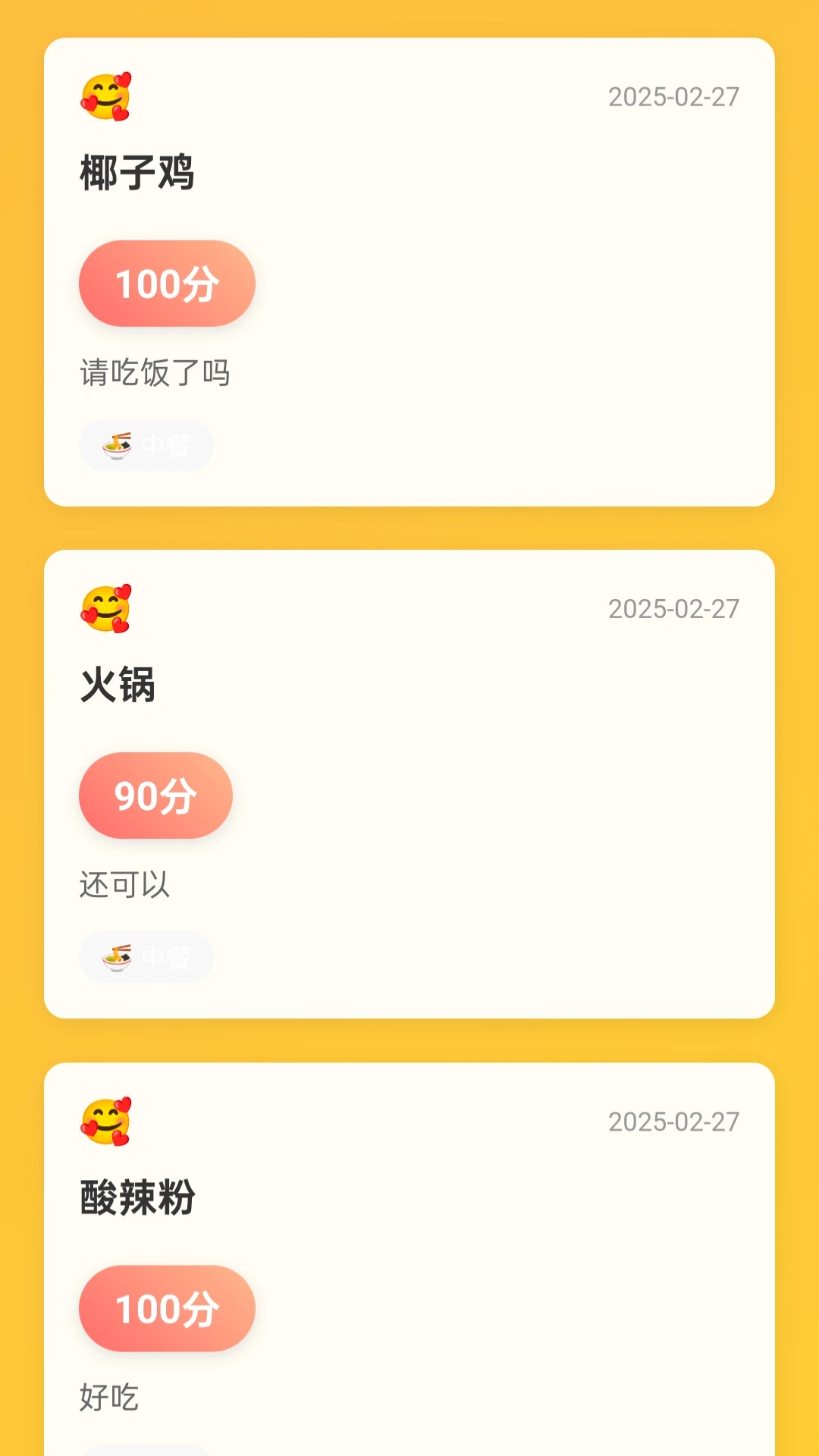The height and width of the screenshot is (1456, 819).
Task: Tap the noodle bowl icon on middle card
Action: pos(118,958)
